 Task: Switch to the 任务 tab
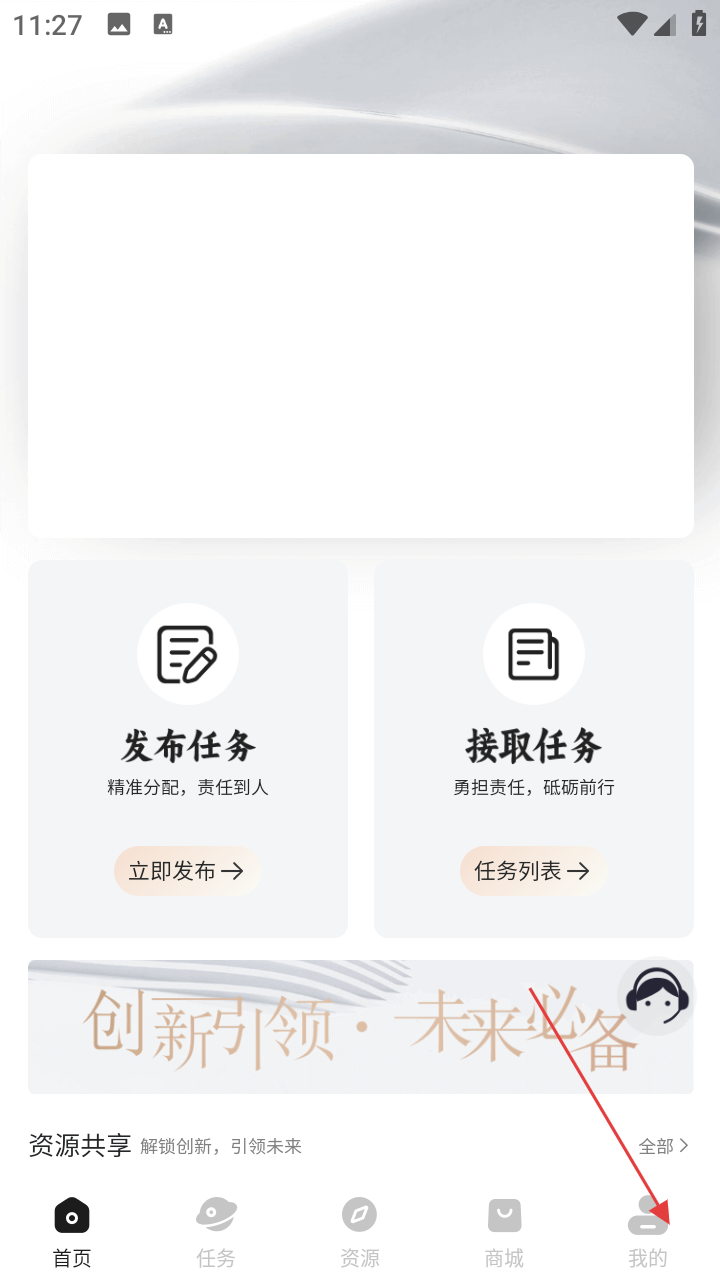(216, 1232)
